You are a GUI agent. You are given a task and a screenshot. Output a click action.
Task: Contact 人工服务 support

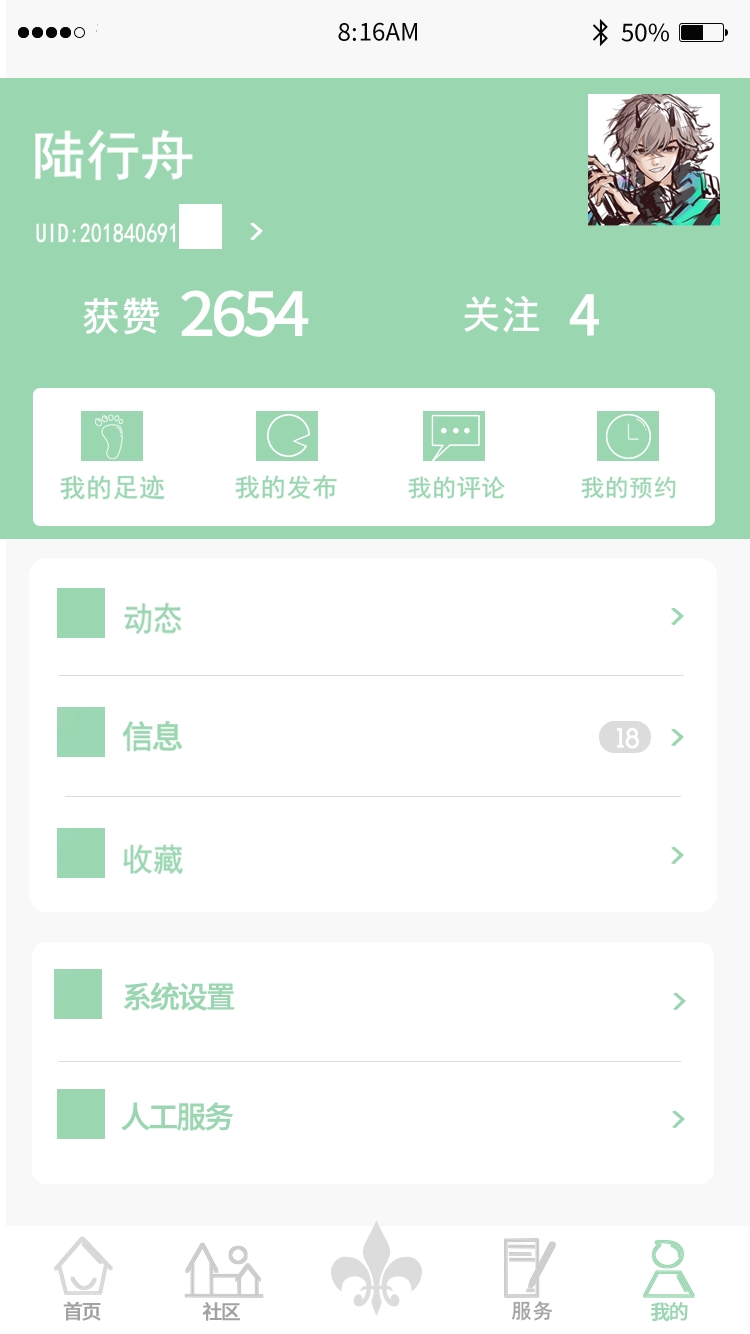tap(372, 1119)
